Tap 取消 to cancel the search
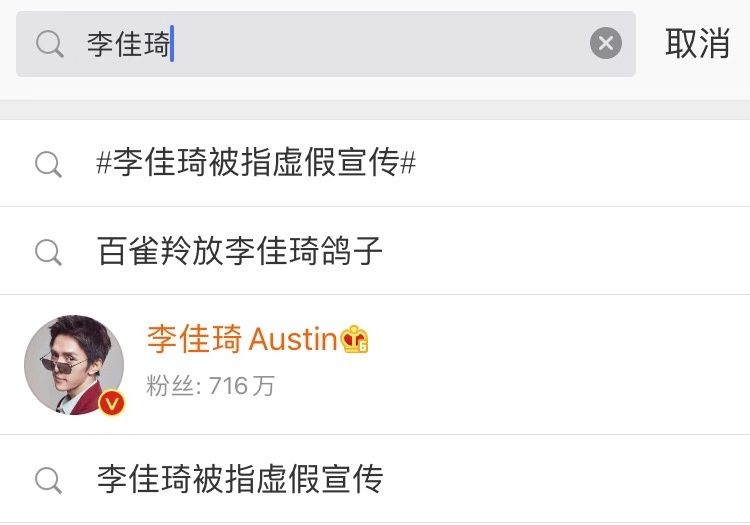Viewport: 750px width, 525px height. (697, 44)
